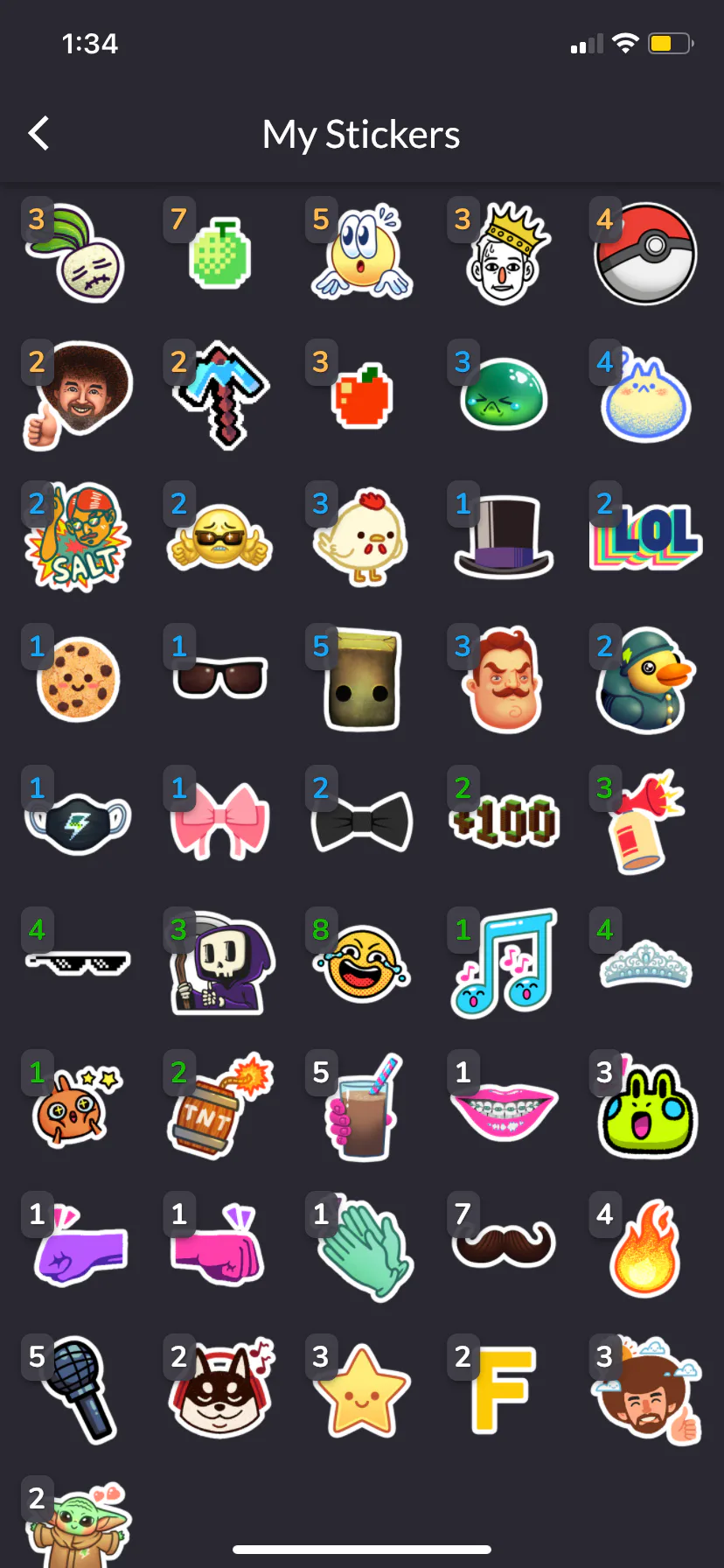This screenshot has height=1568, width=724.
Task: Tap the +100 sticker
Action: click(504, 821)
